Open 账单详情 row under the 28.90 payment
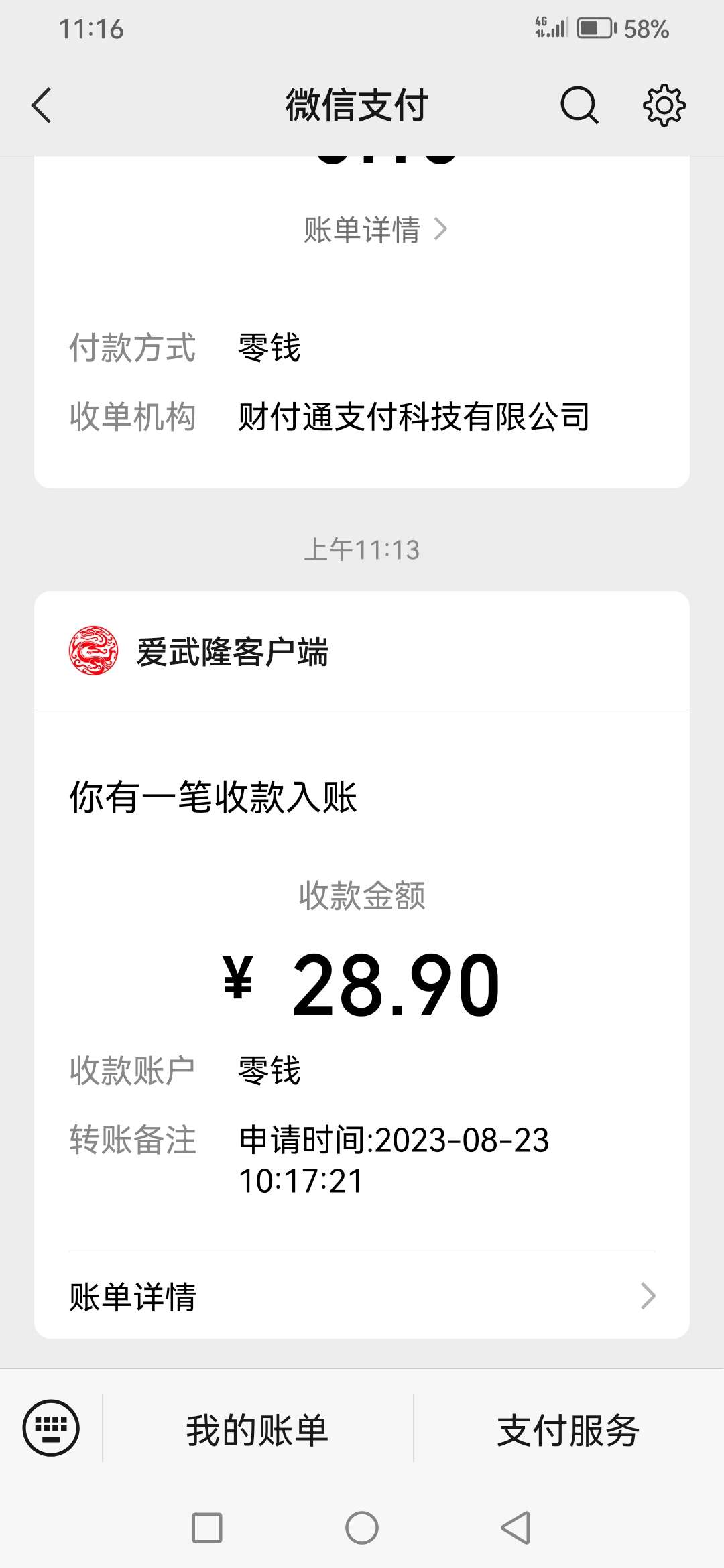 point(362,1296)
